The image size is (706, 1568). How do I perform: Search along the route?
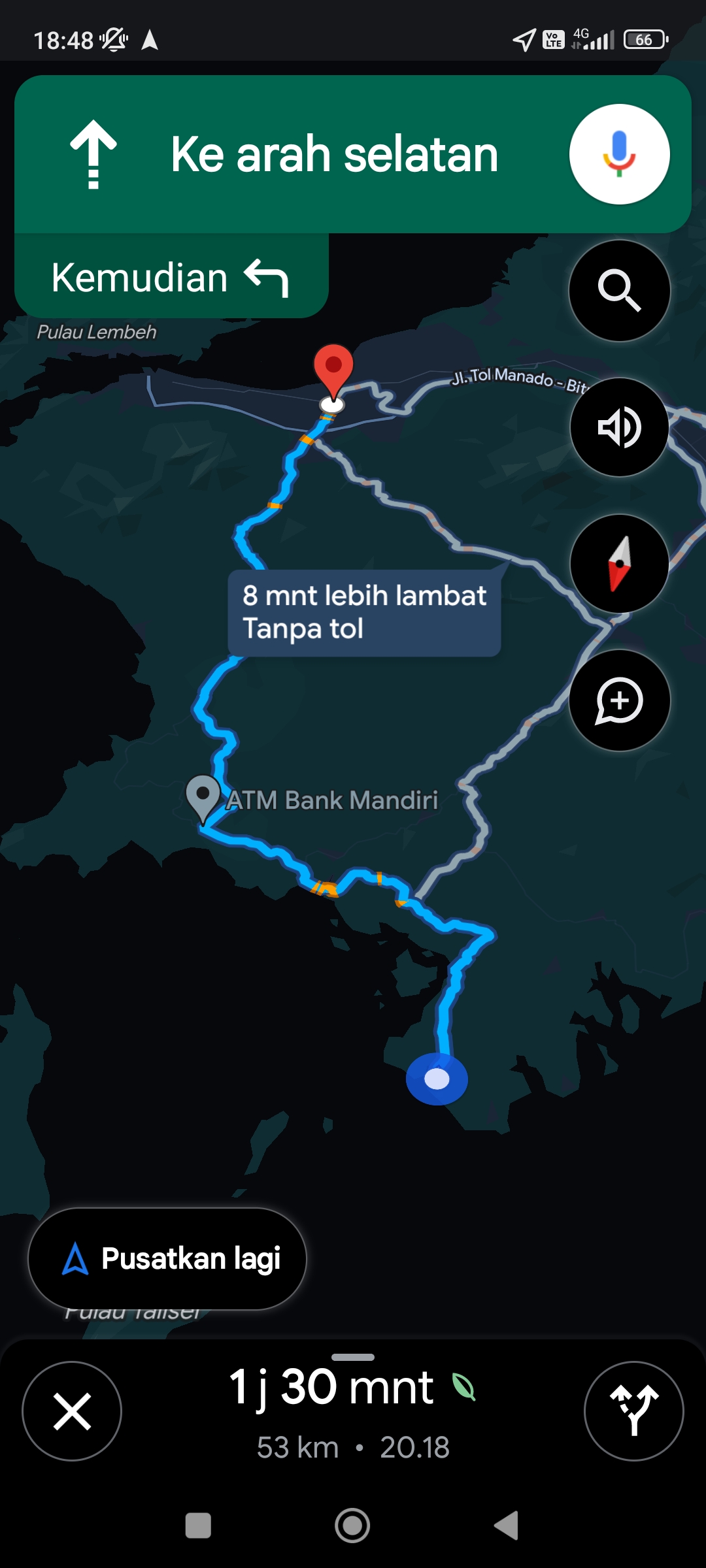tap(619, 291)
